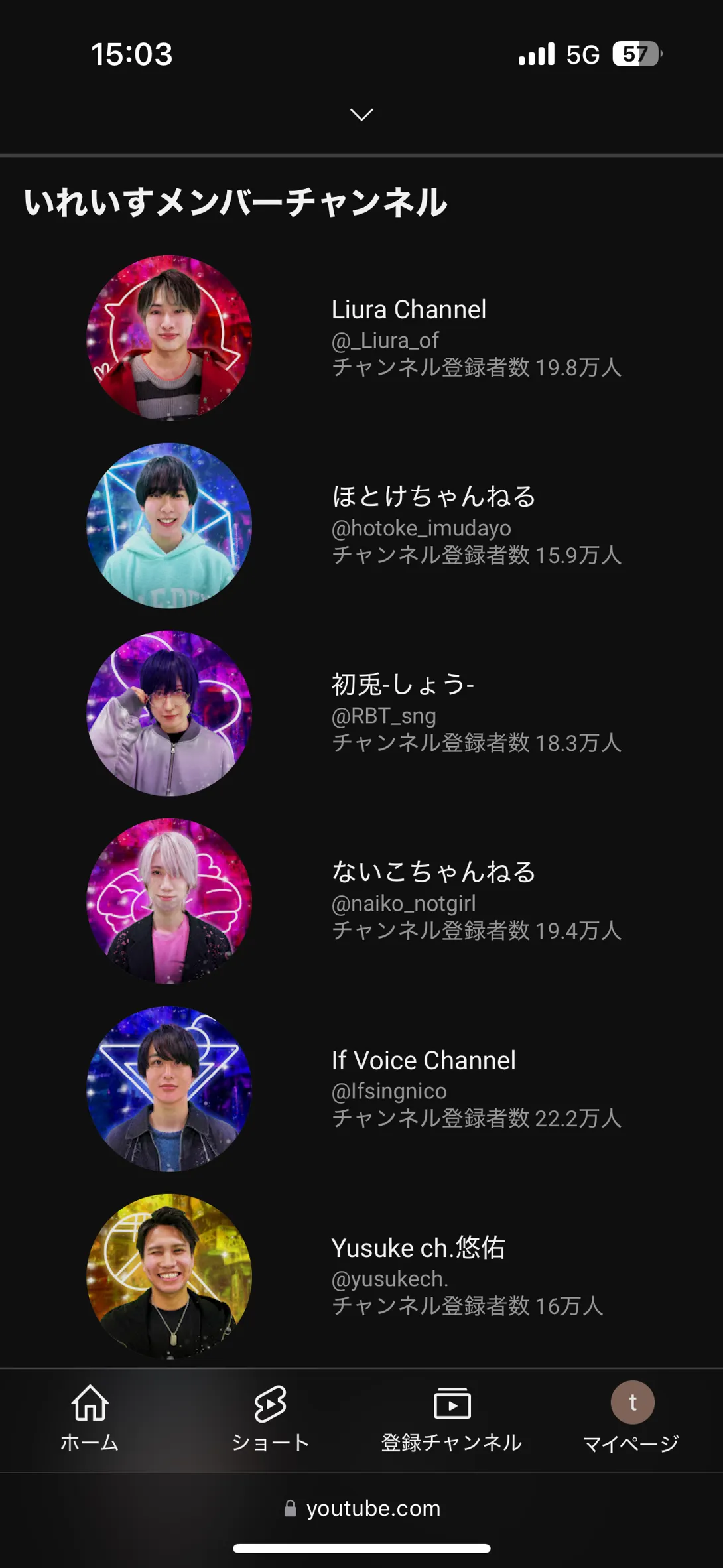Screen dimensions: 723x1568
Task: Open the ないこちゃんねる channel
Action: click(x=434, y=872)
